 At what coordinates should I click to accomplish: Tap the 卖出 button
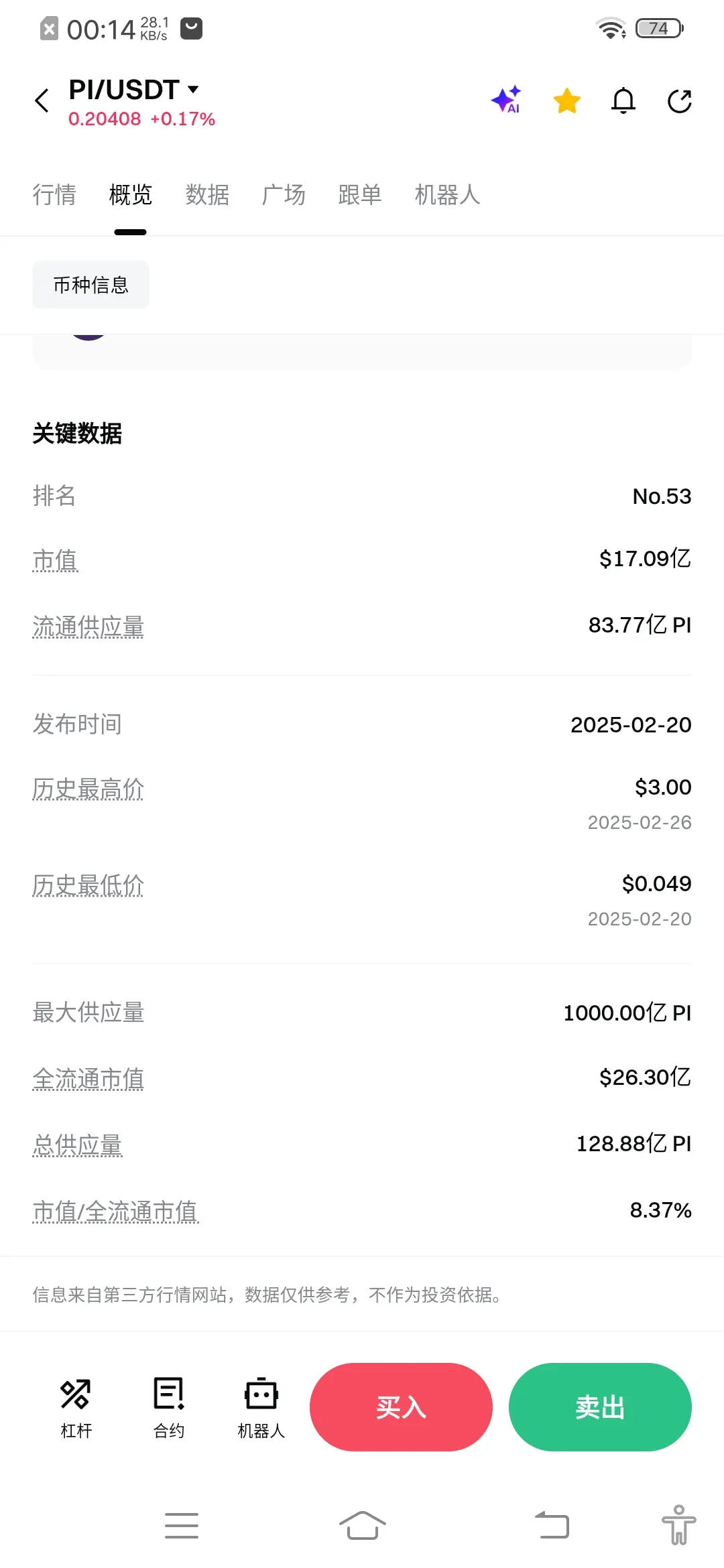[x=600, y=1407]
